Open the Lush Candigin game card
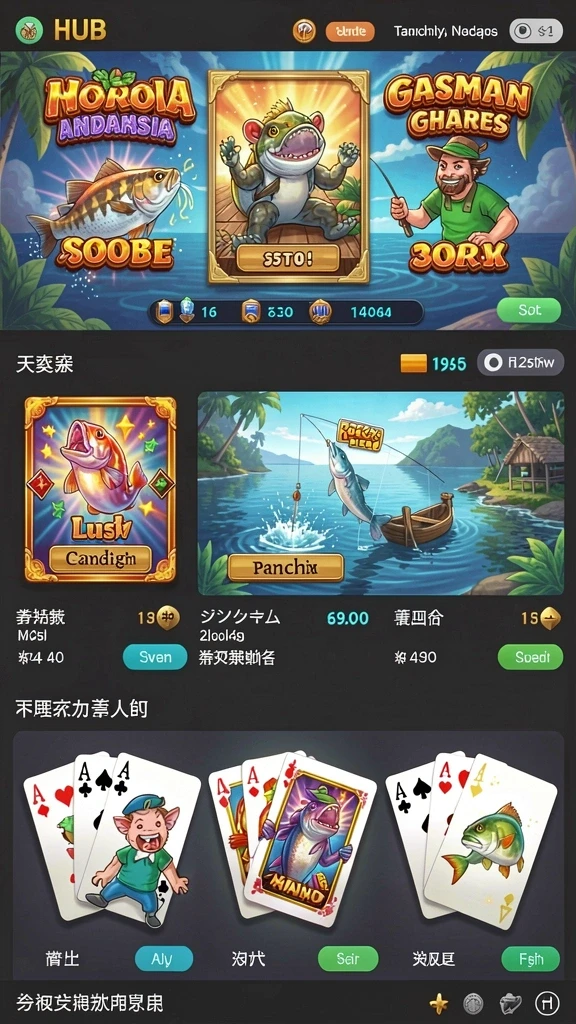Image resolution: width=576 pixels, height=1024 pixels. coord(100,489)
